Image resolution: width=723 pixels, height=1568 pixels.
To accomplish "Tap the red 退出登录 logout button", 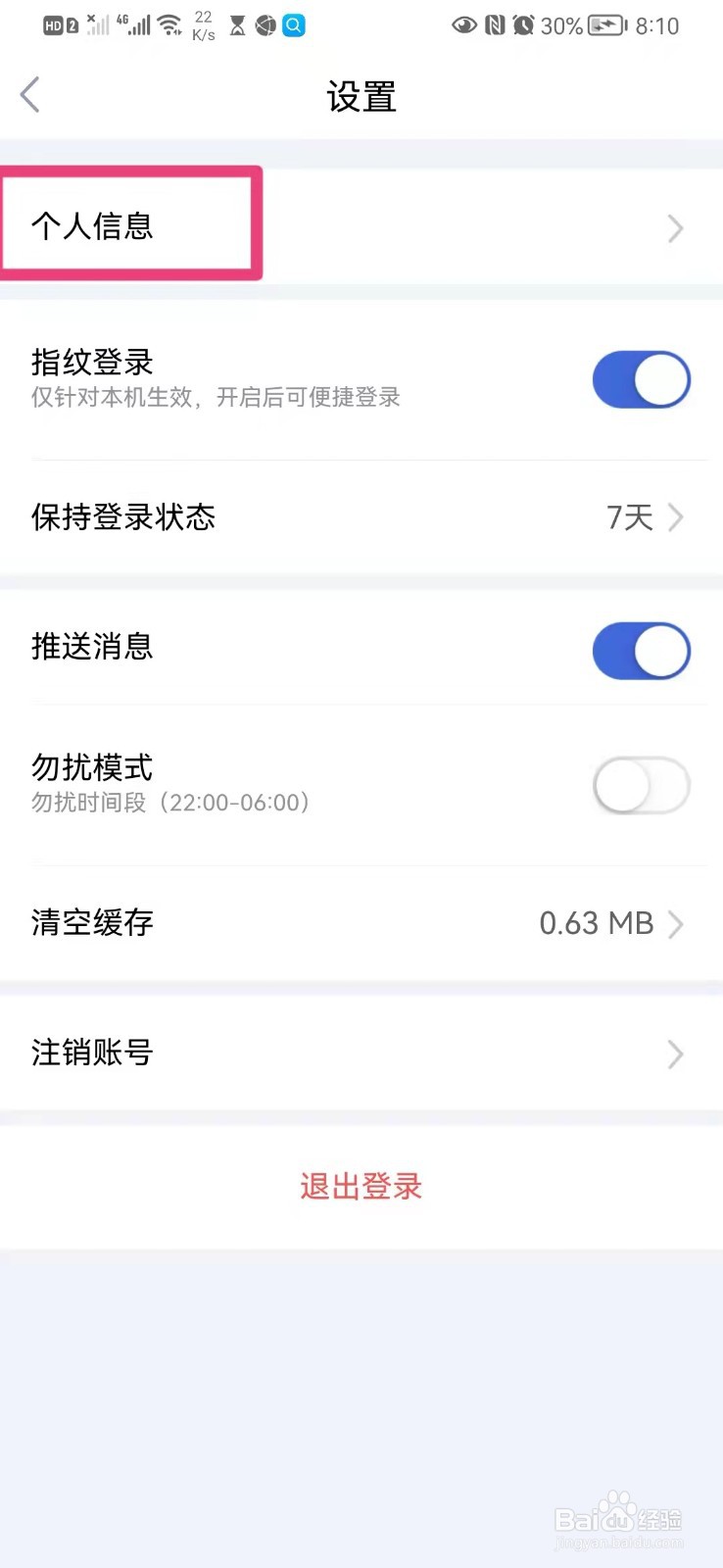I will (361, 1186).
